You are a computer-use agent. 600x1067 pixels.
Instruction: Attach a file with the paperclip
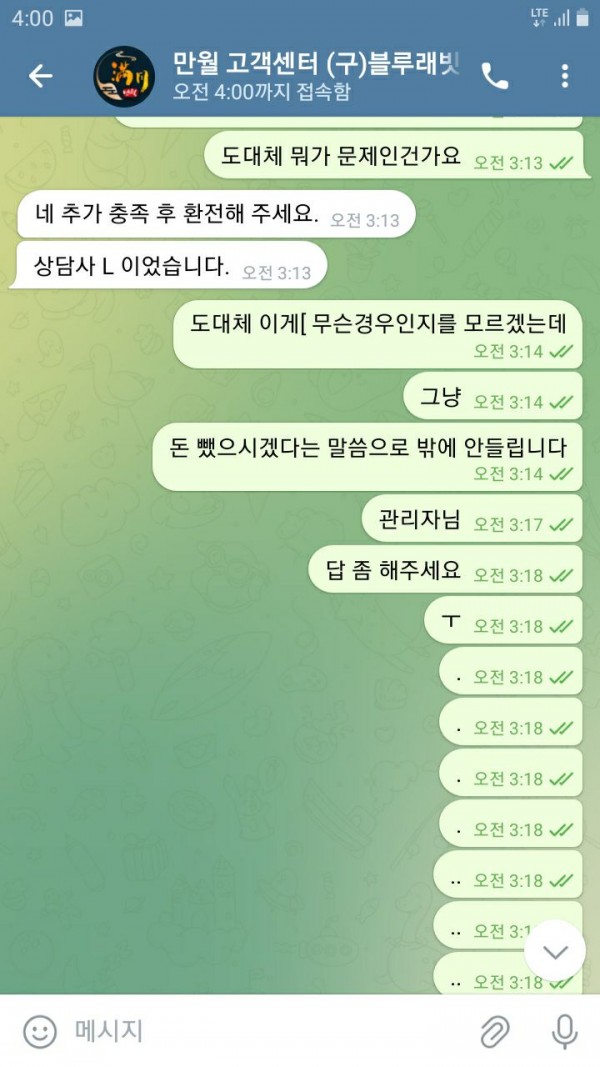(x=494, y=1031)
